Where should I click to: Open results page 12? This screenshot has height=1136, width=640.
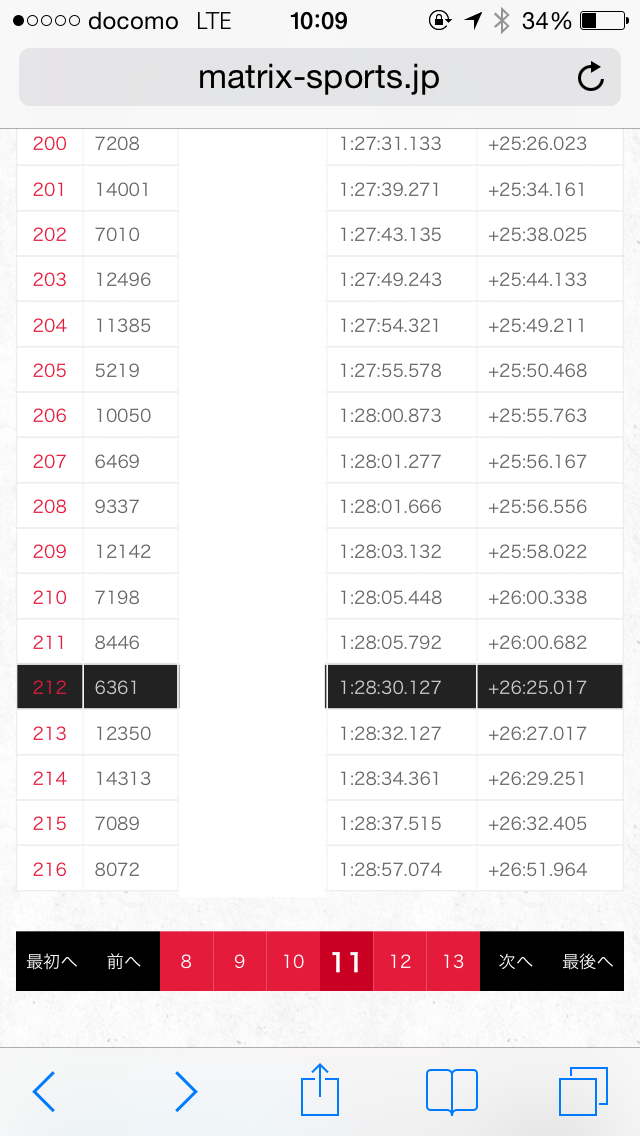pyautogui.click(x=400, y=961)
